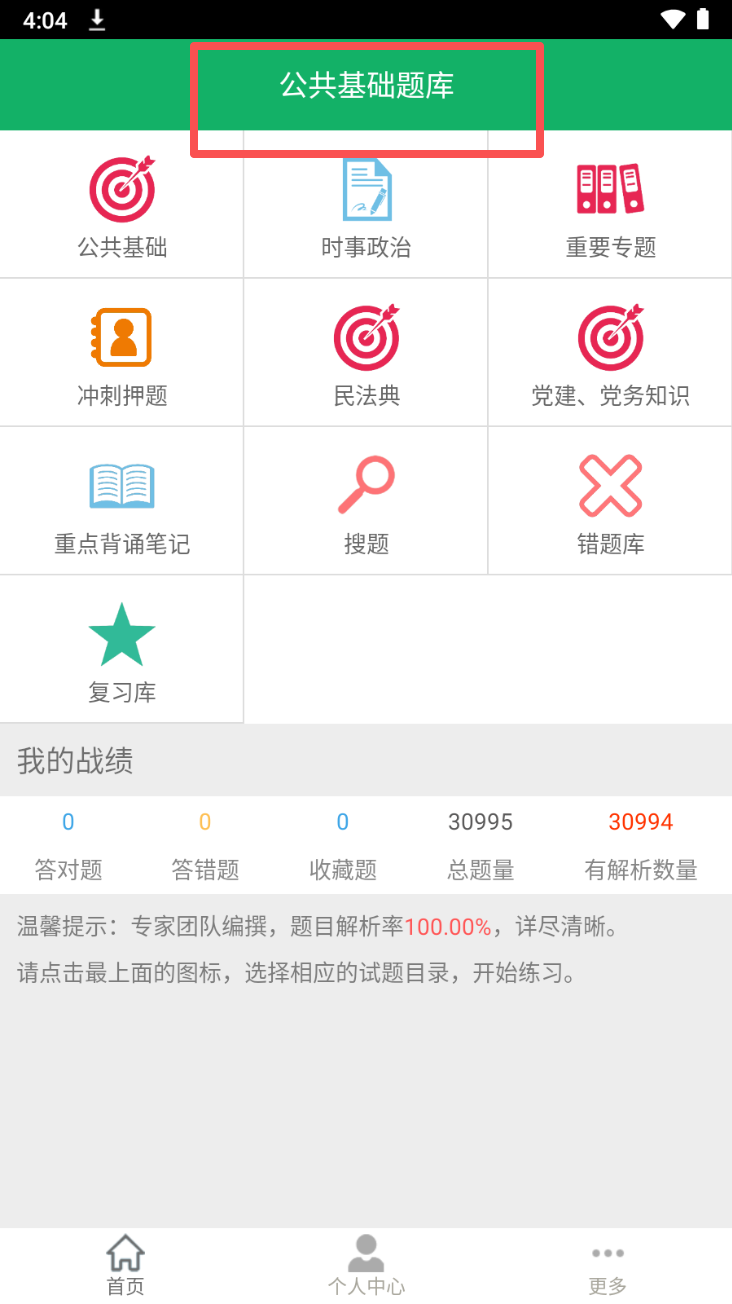The height and width of the screenshot is (1304, 732).
Task: Select the 重要专题 grid item
Action: click(x=610, y=205)
